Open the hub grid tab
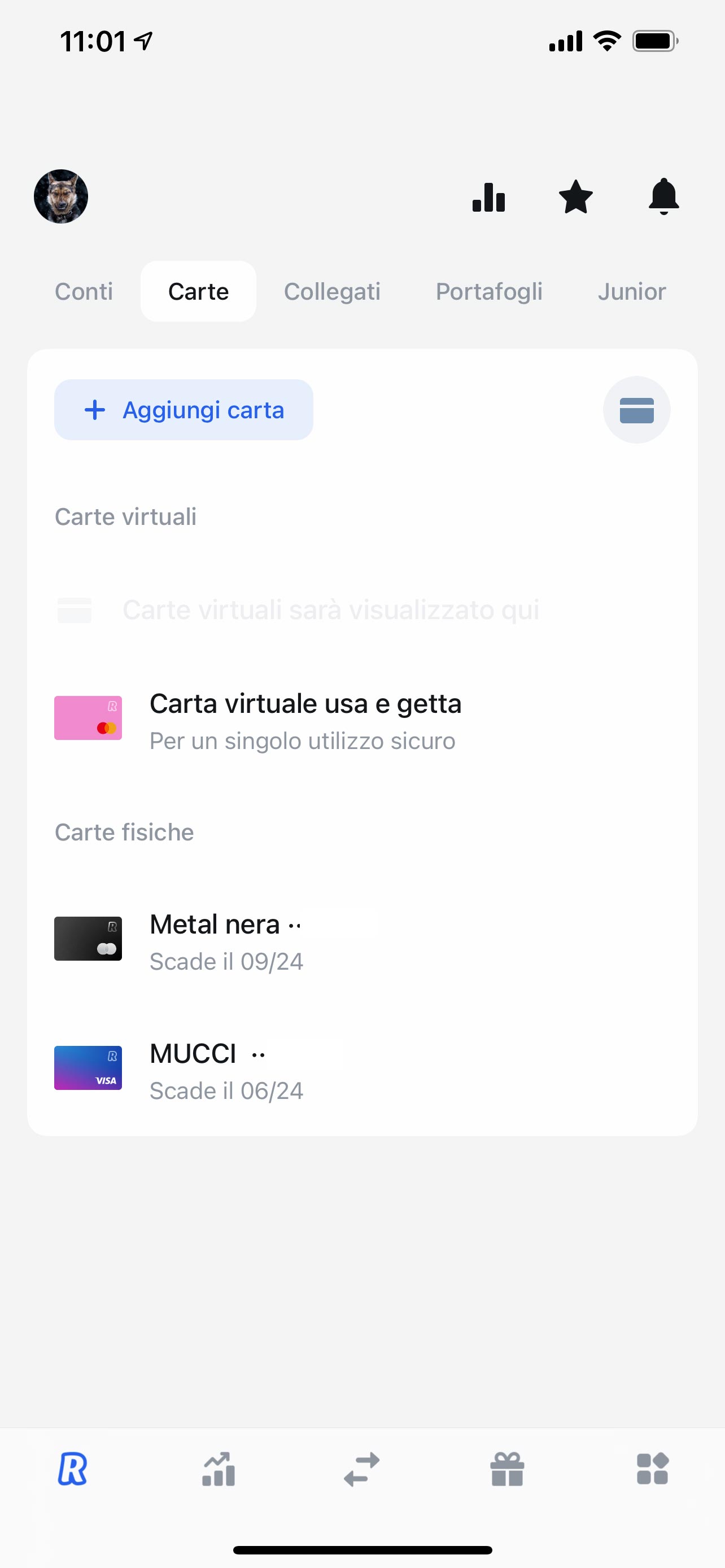This screenshot has width=725, height=1568. tap(653, 1469)
